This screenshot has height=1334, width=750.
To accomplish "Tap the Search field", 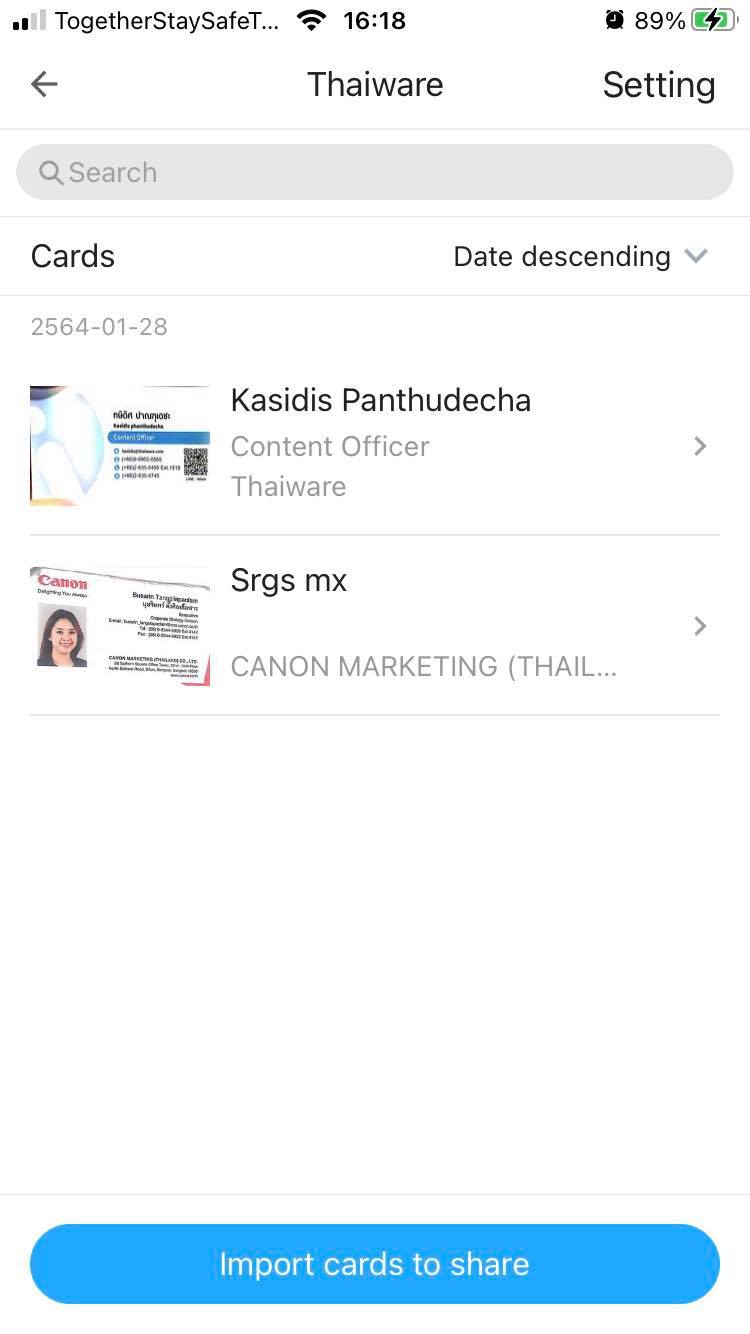I will 374,172.
